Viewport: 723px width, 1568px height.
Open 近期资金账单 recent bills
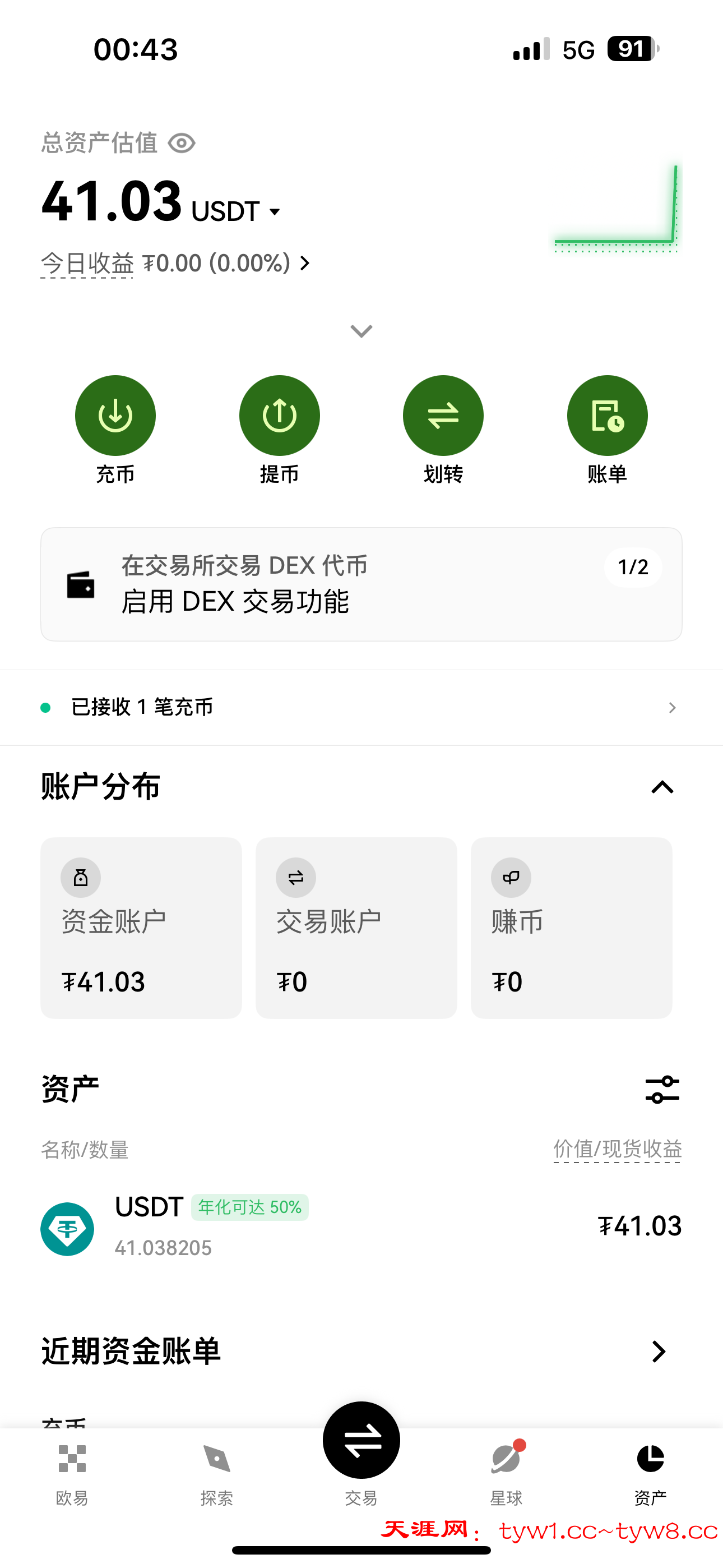659,1352
